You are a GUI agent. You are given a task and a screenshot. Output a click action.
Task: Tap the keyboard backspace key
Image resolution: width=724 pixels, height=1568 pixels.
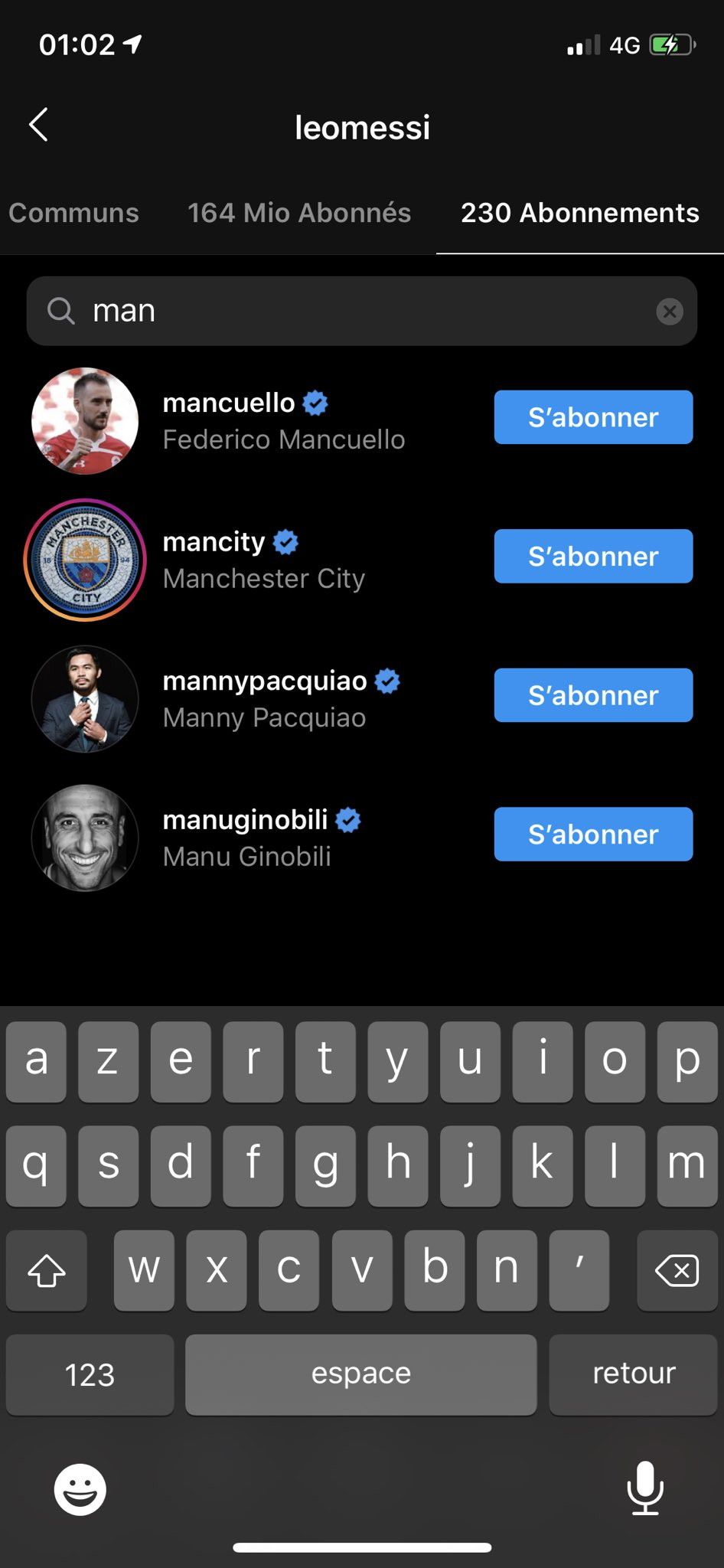coord(677,1272)
